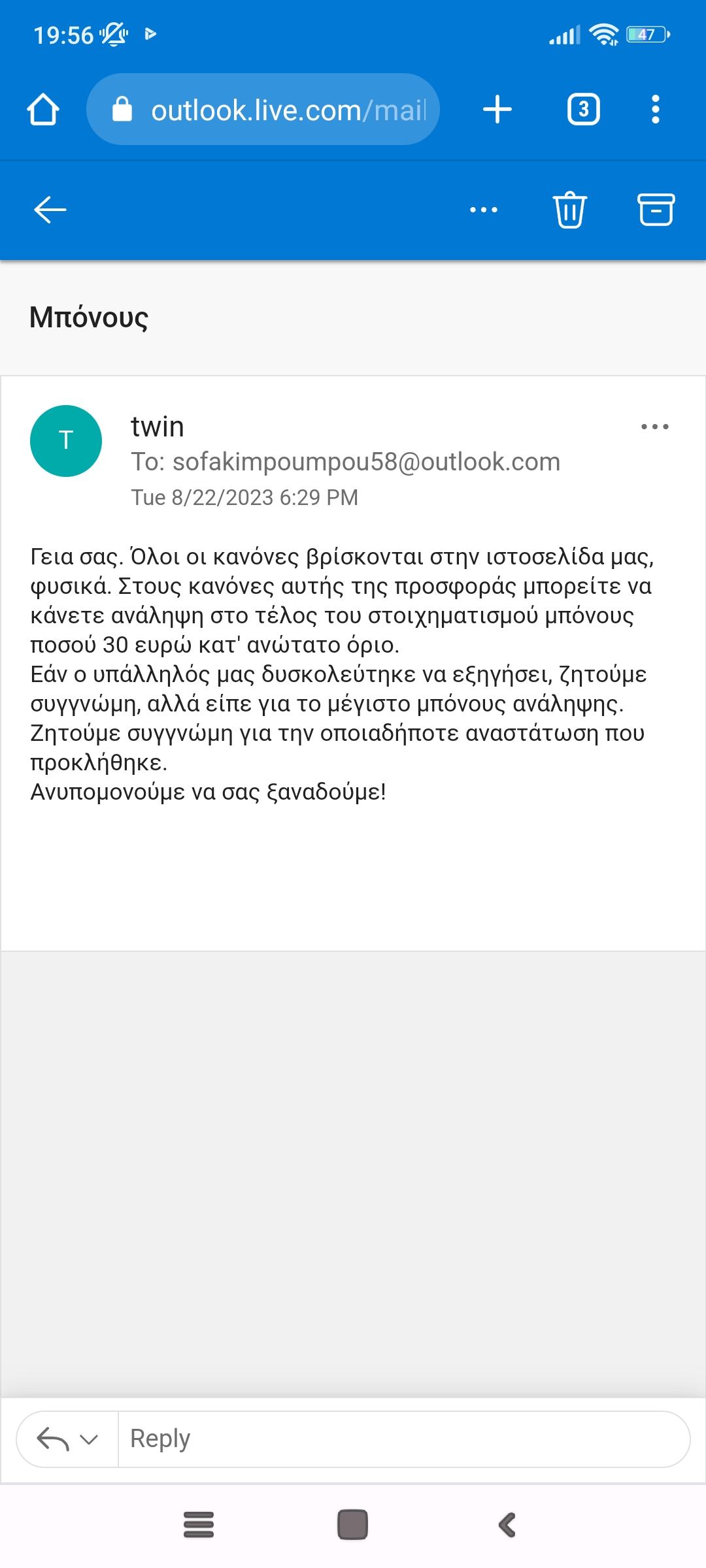Open the sender avatar with letter T
Screen dimensions: 706x1568
(66, 440)
